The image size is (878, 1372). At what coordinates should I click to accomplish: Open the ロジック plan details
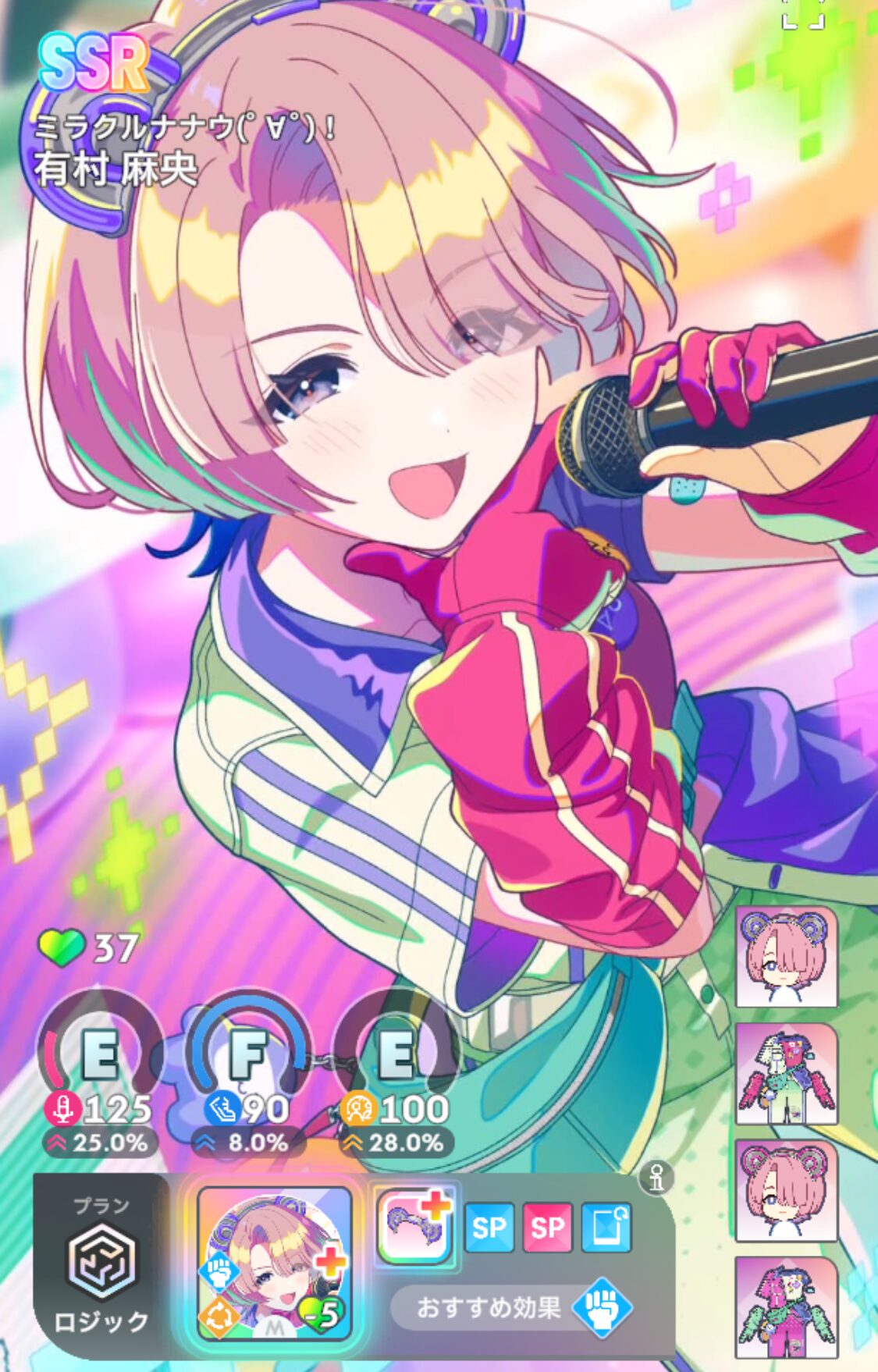101,1266
